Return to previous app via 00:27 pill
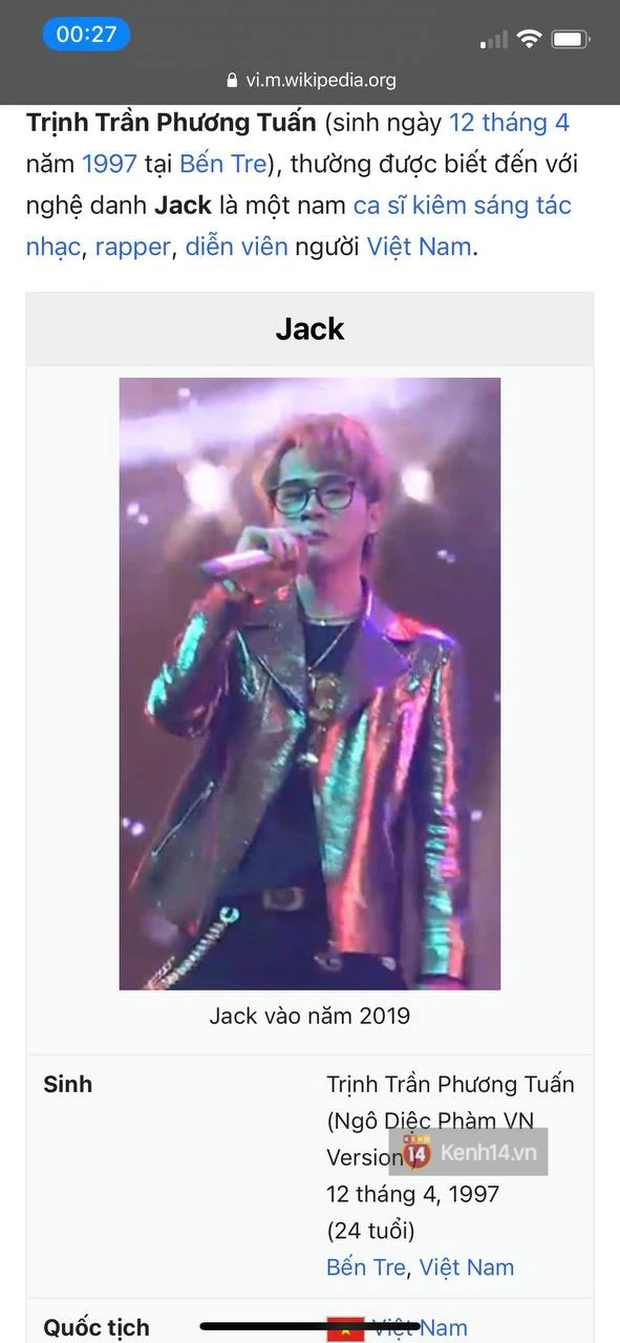Screen dimensions: 620x1343 (x=86, y=34)
